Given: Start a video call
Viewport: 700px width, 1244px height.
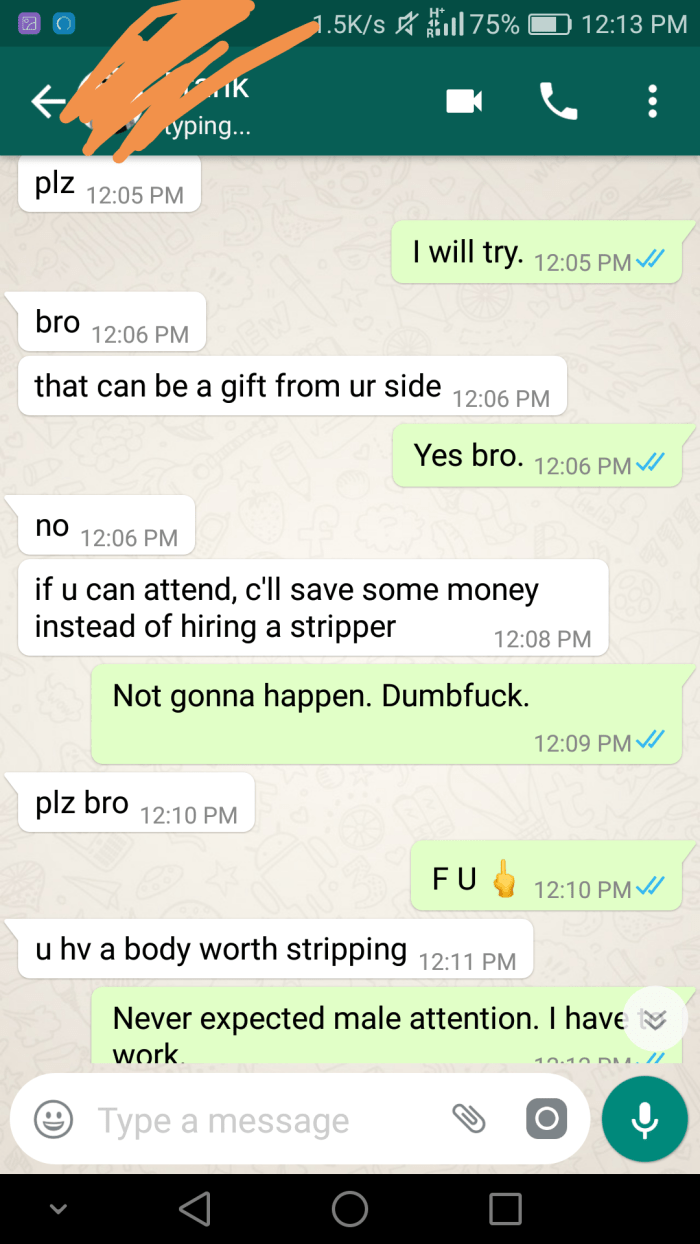Looking at the screenshot, I should 464,101.
